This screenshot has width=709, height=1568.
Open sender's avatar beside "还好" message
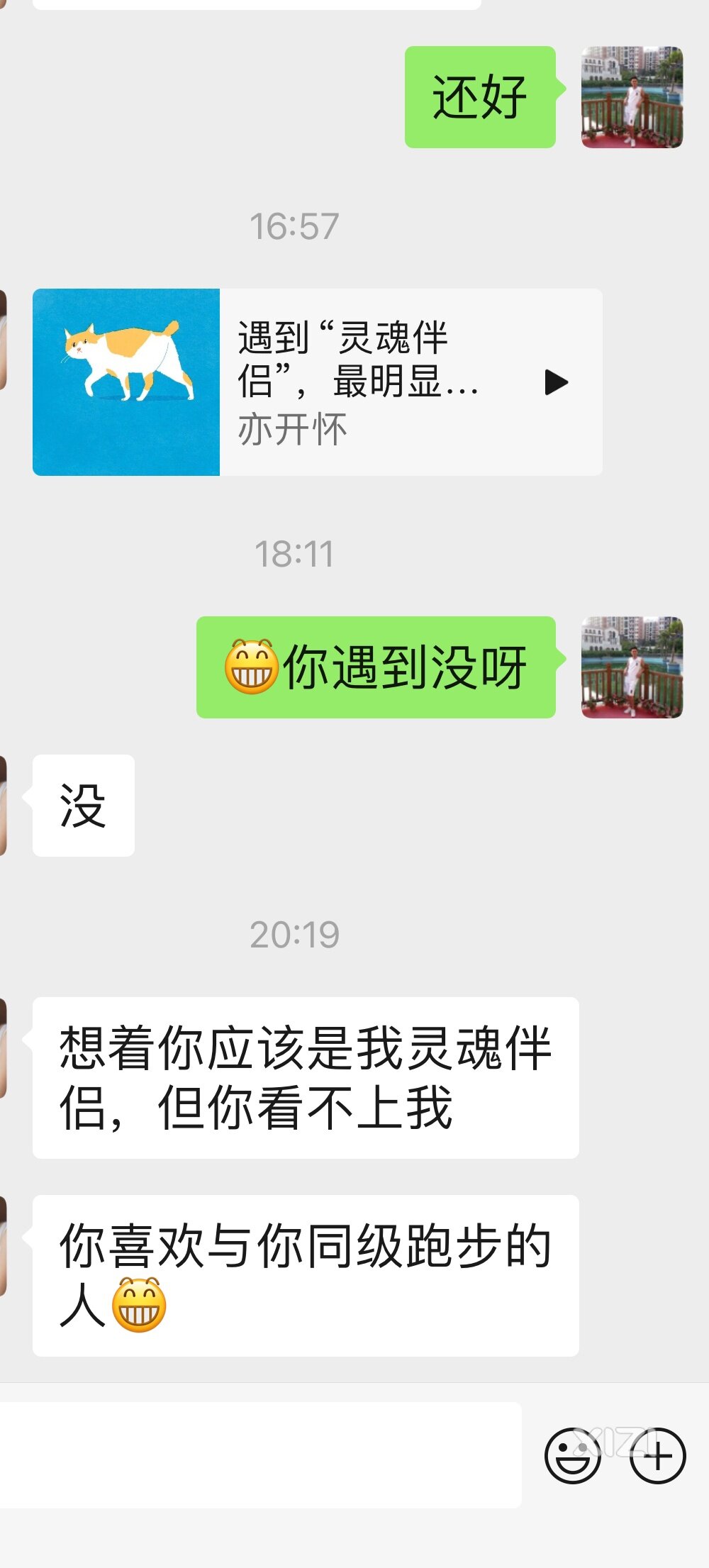click(x=632, y=97)
